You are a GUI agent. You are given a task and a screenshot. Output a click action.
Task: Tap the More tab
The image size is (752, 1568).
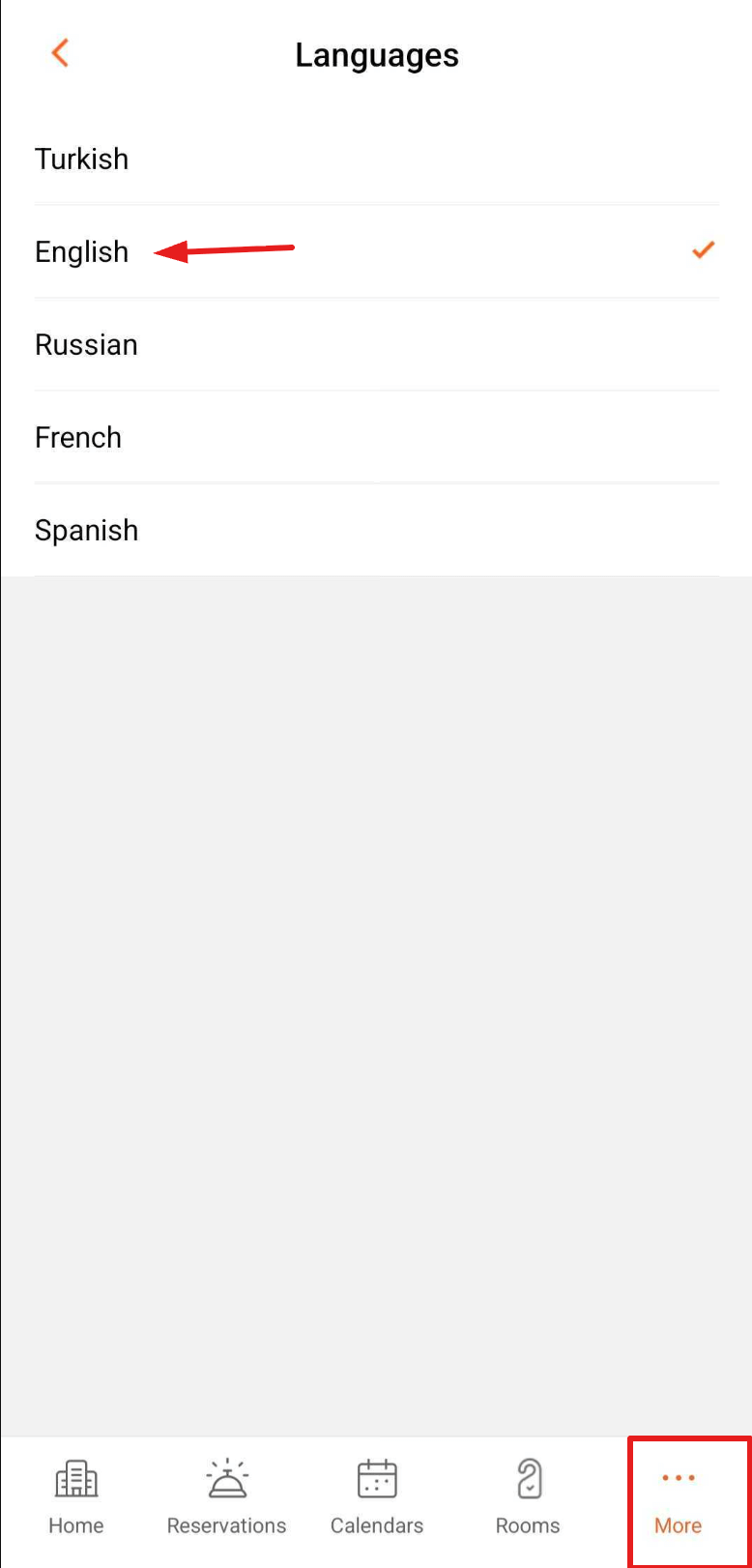pos(678,1499)
